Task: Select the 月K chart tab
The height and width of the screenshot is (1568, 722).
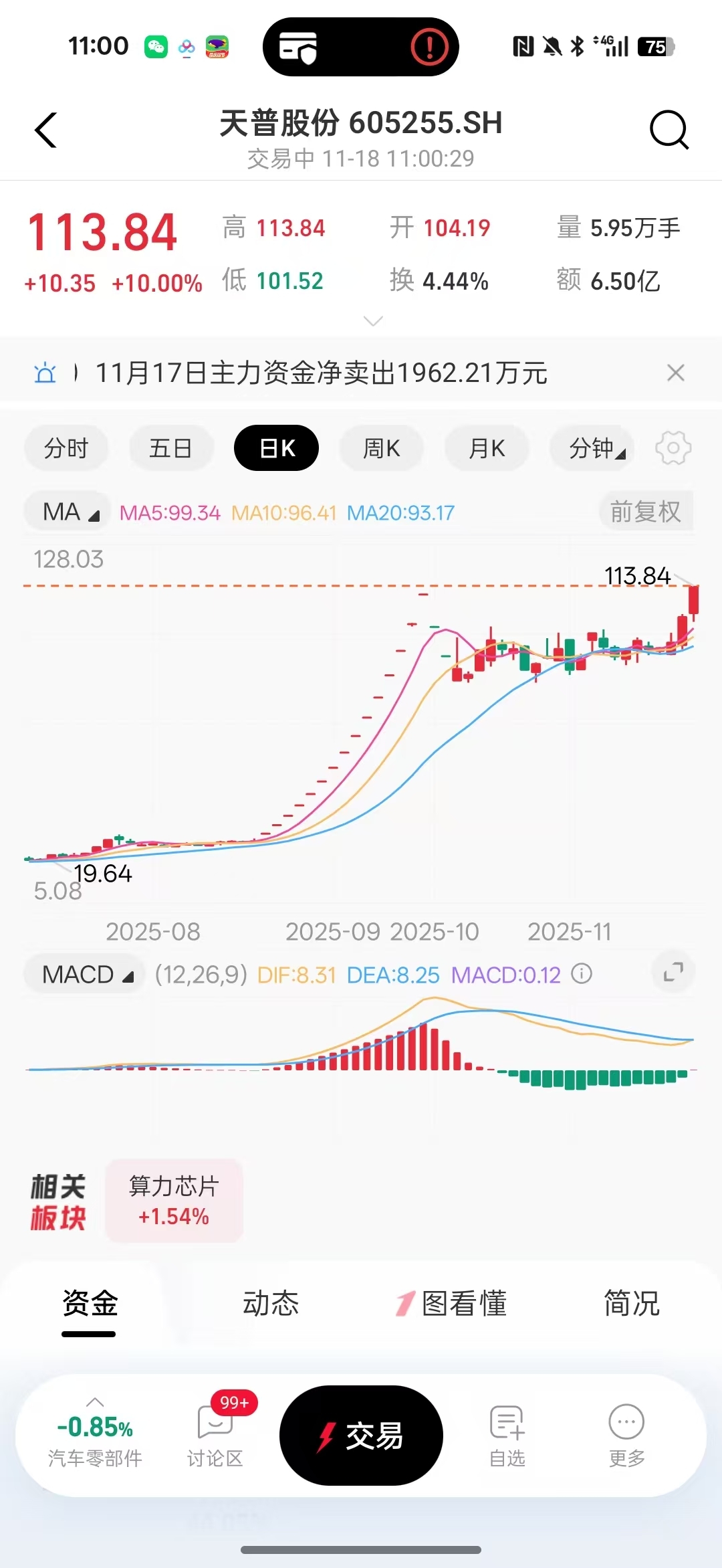Action: tap(487, 448)
